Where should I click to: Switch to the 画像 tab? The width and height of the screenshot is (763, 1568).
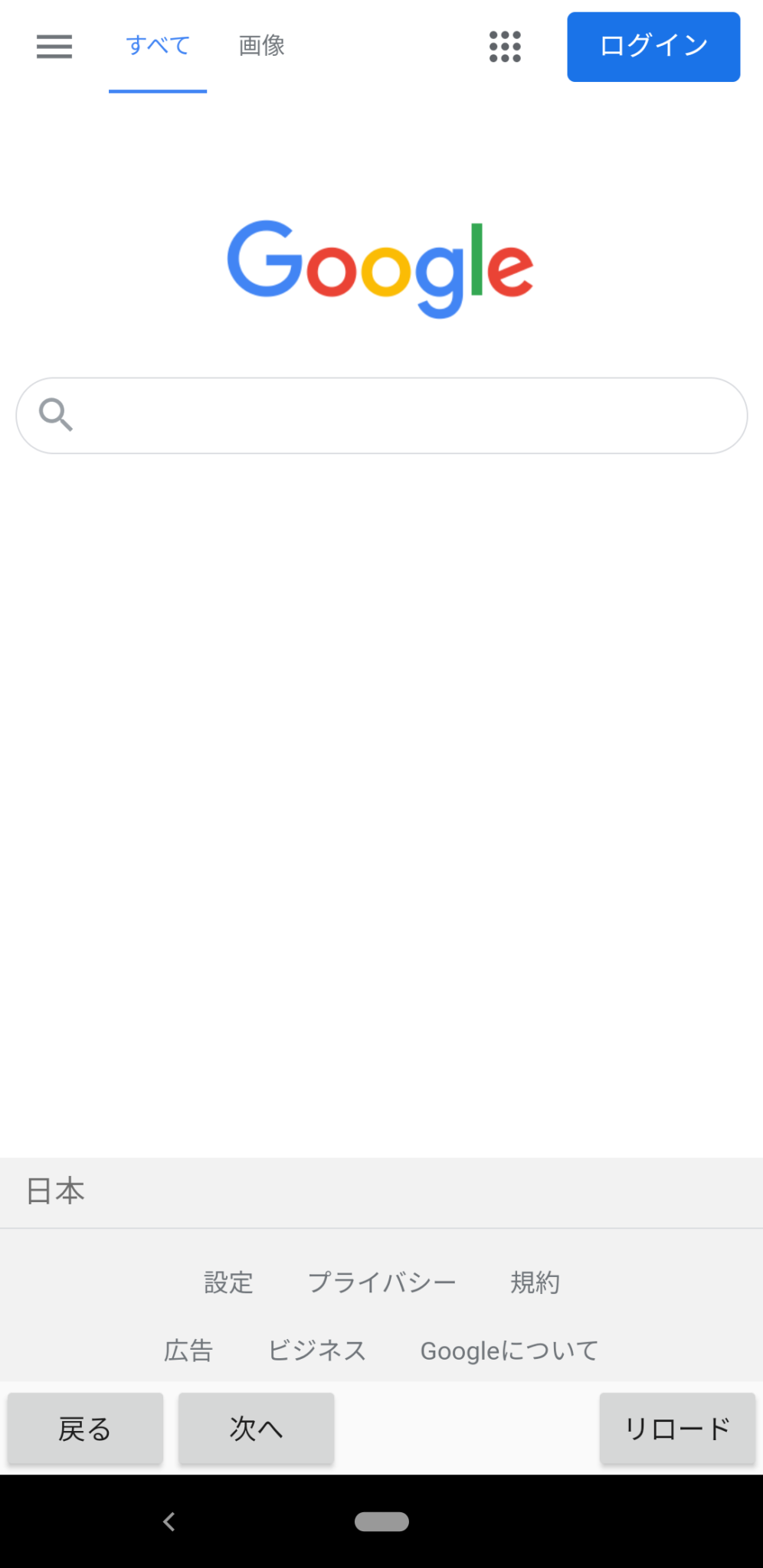[x=261, y=46]
